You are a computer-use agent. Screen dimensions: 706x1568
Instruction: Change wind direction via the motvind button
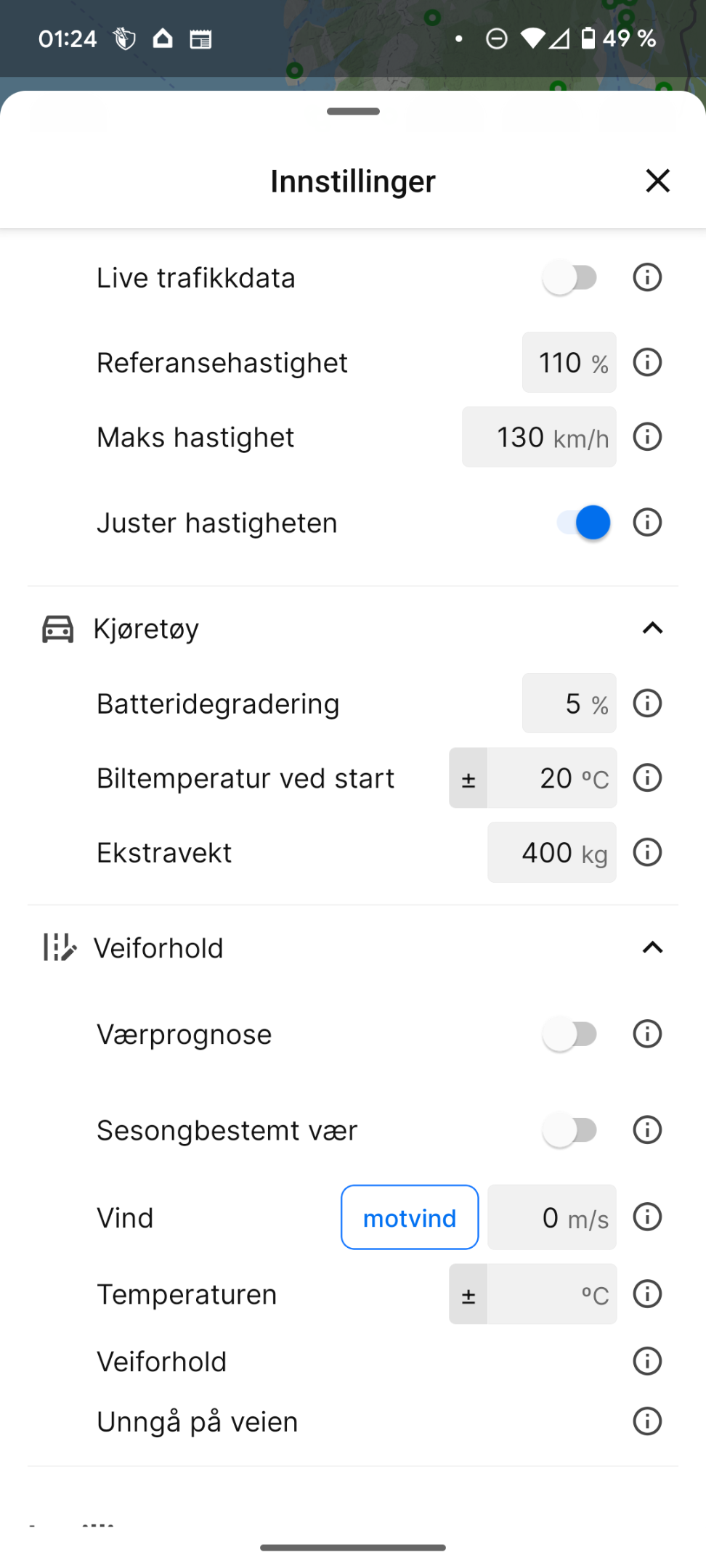point(410,1217)
